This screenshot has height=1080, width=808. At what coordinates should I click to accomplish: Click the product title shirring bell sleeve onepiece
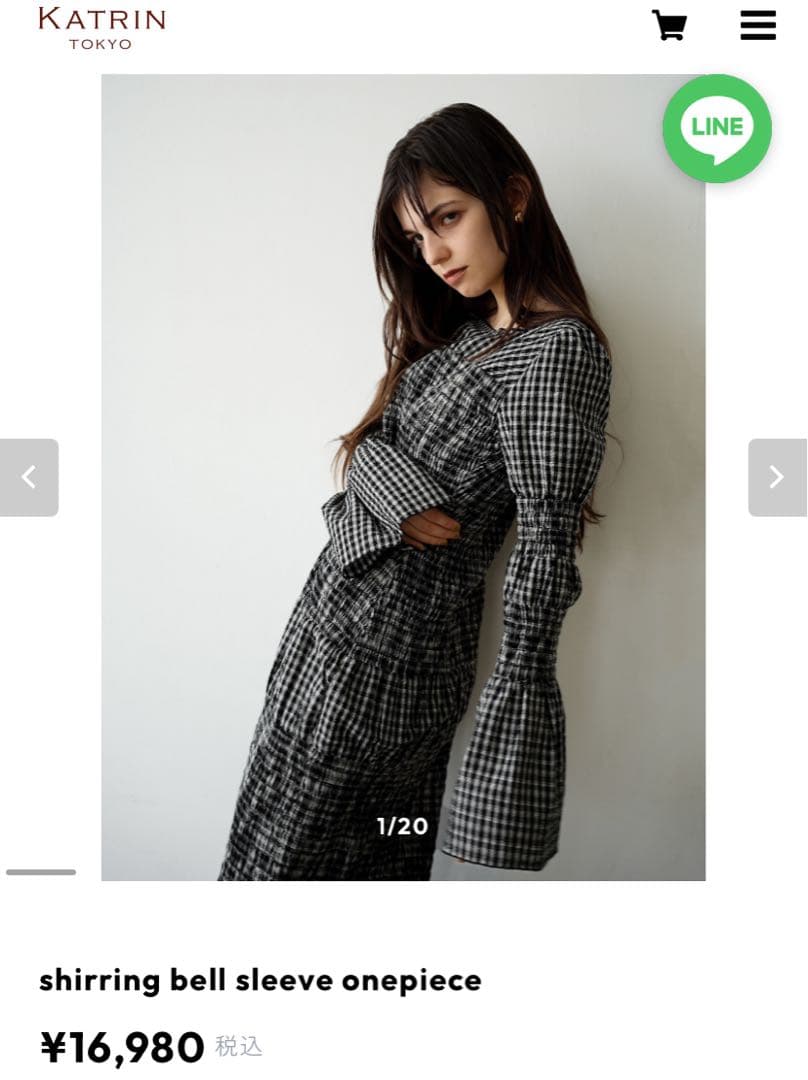click(x=258, y=980)
